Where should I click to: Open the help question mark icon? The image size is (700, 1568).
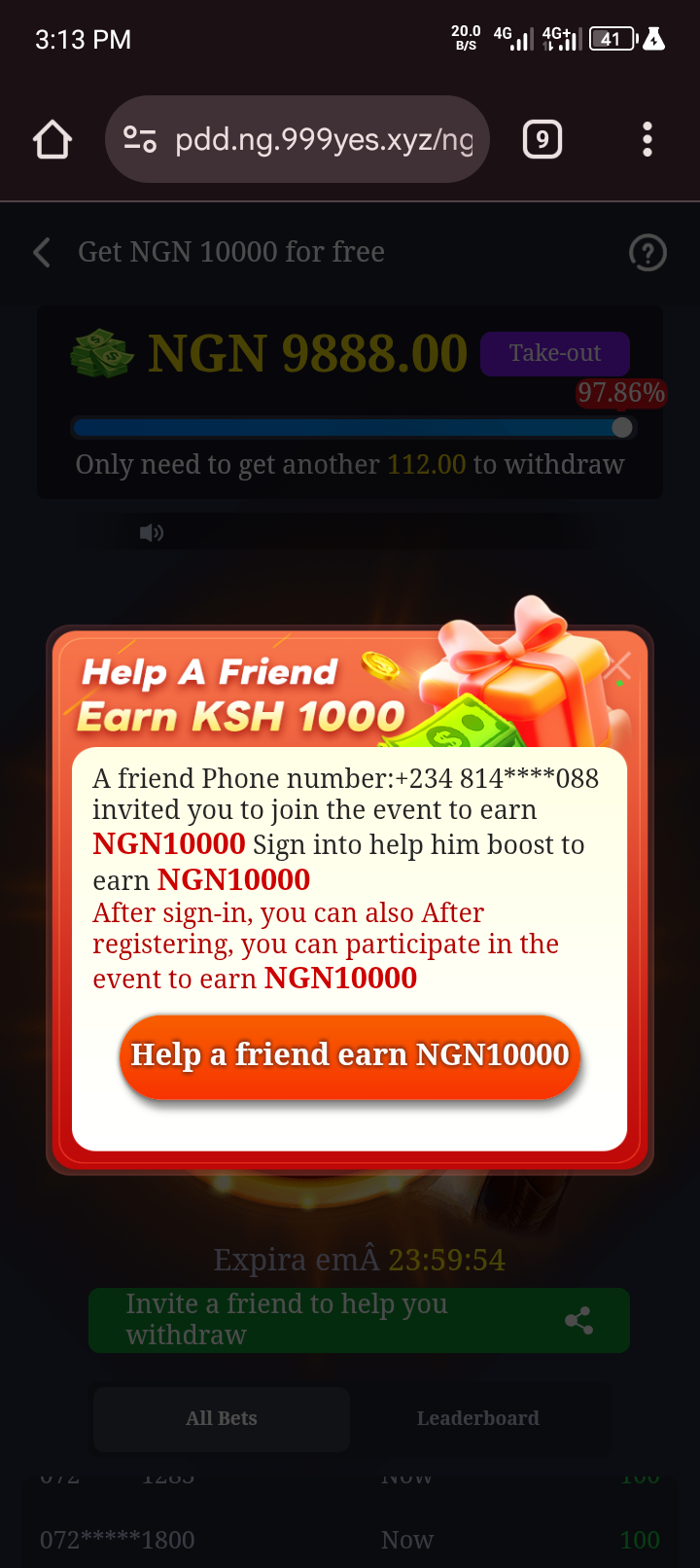647,253
